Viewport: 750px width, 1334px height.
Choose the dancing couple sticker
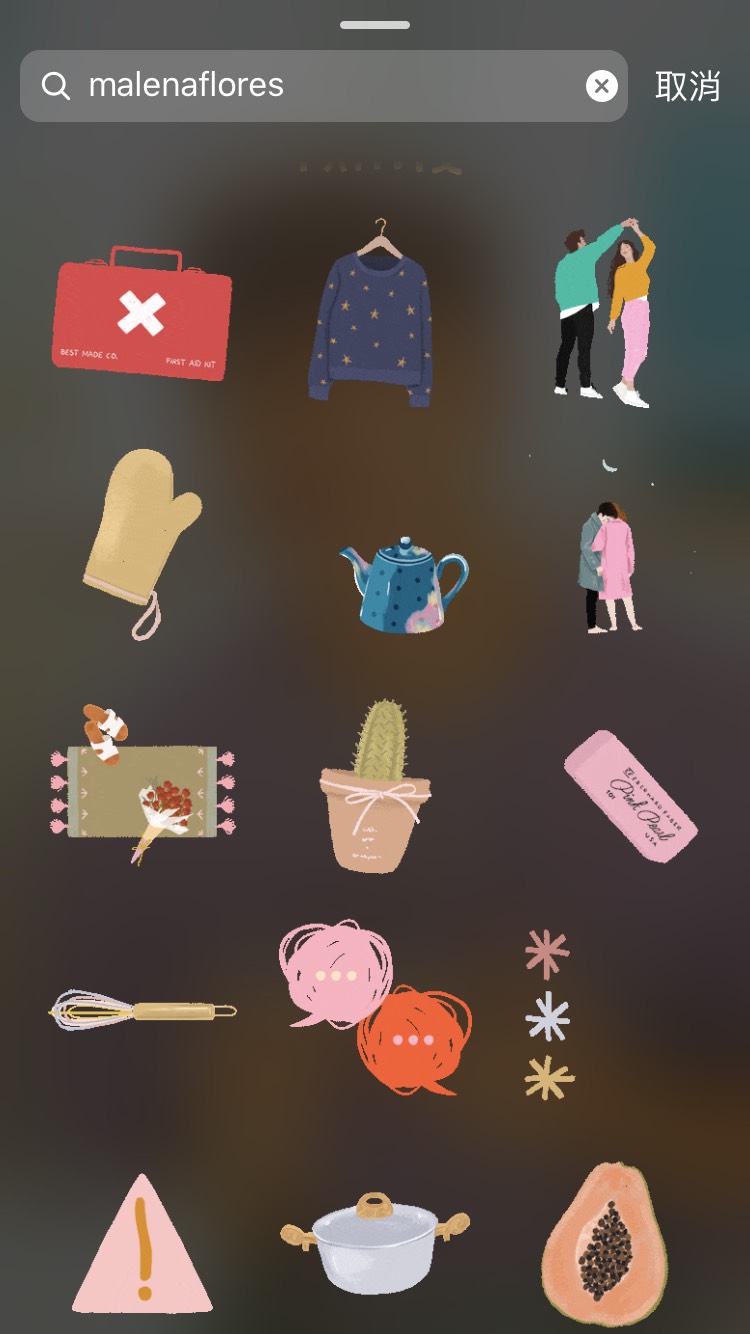coord(604,312)
